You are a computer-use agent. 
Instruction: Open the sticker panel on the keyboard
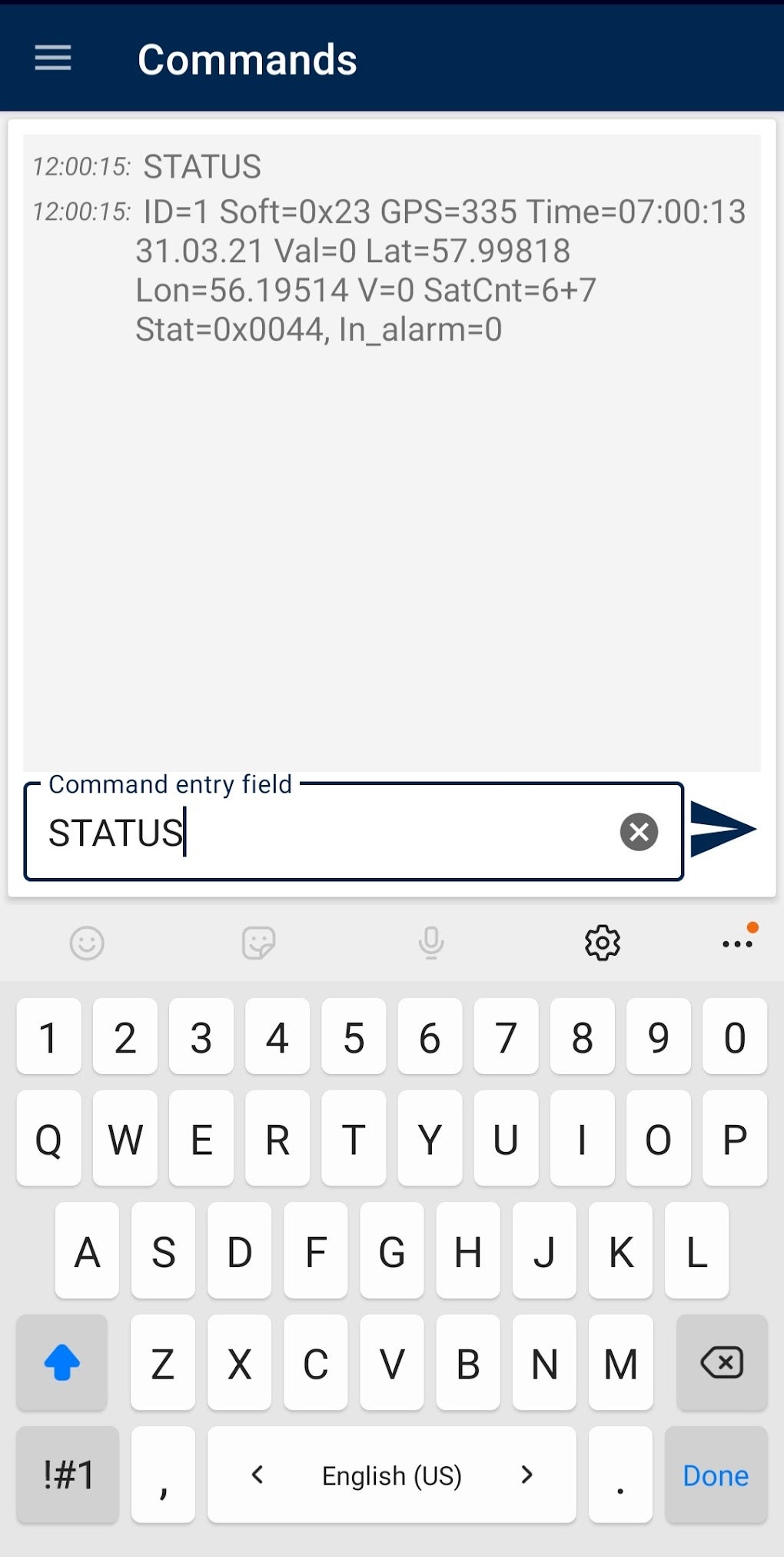257,942
